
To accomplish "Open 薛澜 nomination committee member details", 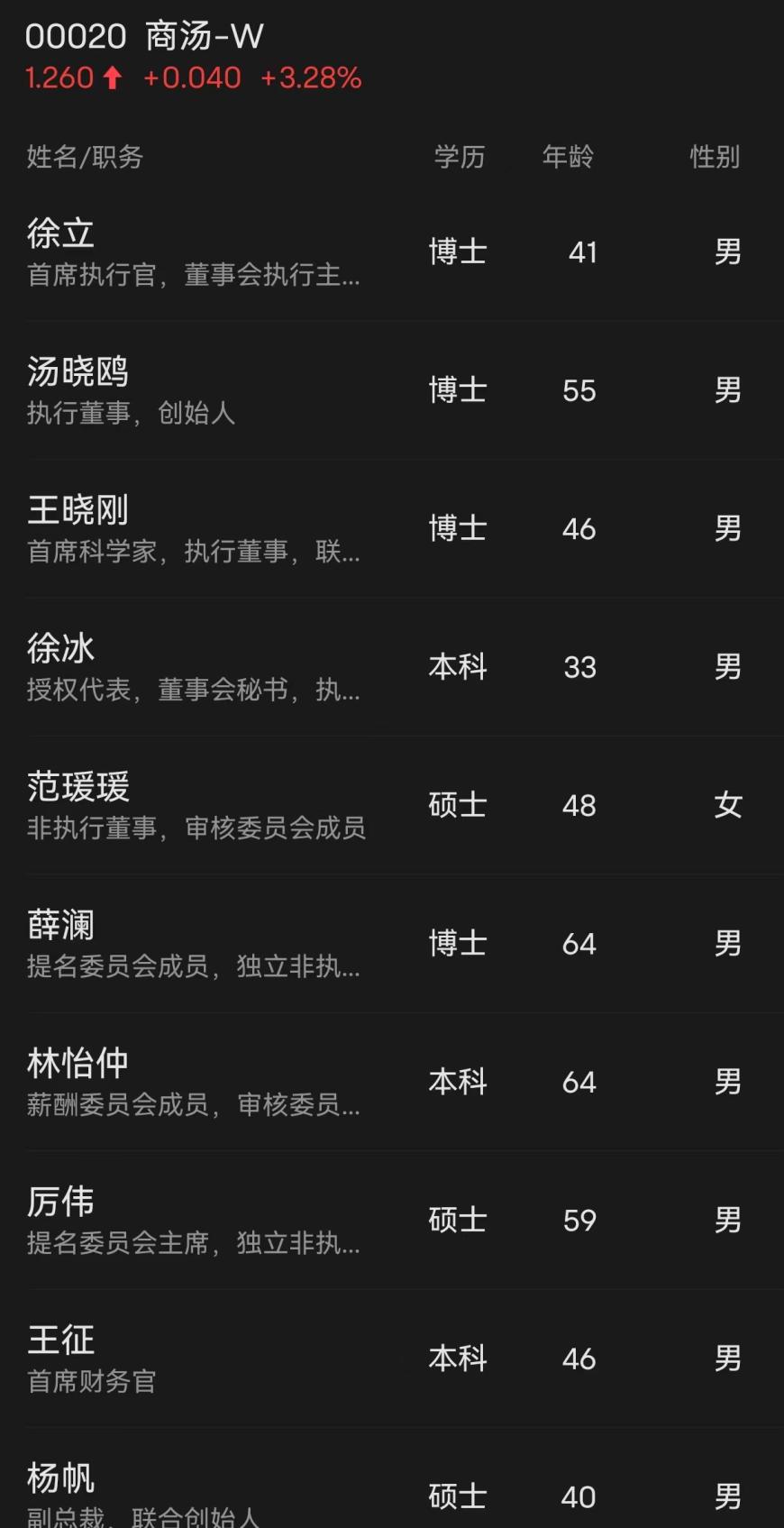I will [392, 944].
